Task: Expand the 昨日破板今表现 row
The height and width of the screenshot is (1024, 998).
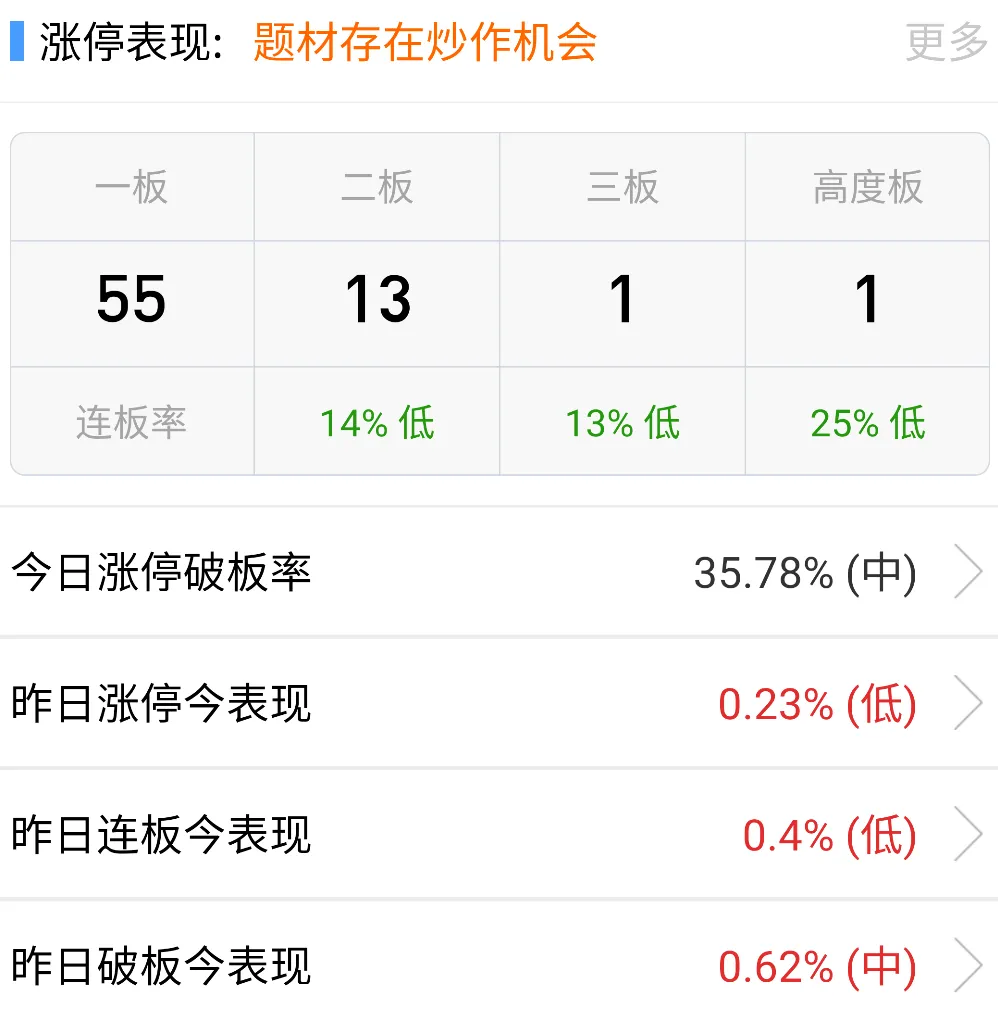Action: [x=498, y=966]
